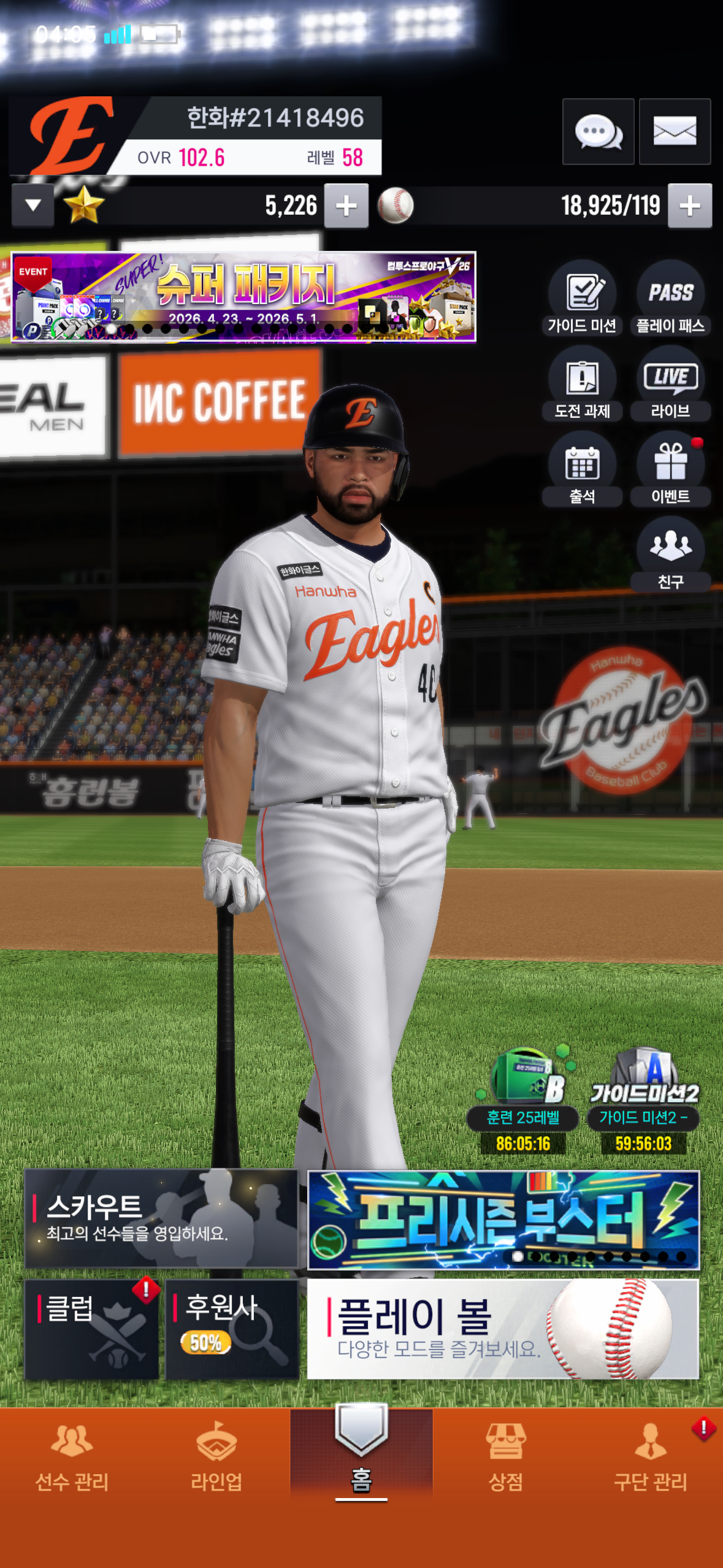Image resolution: width=723 pixels, height=1568 pixels.
Task: Tap the 플레이 볼 button
Action: point(503,1329)
